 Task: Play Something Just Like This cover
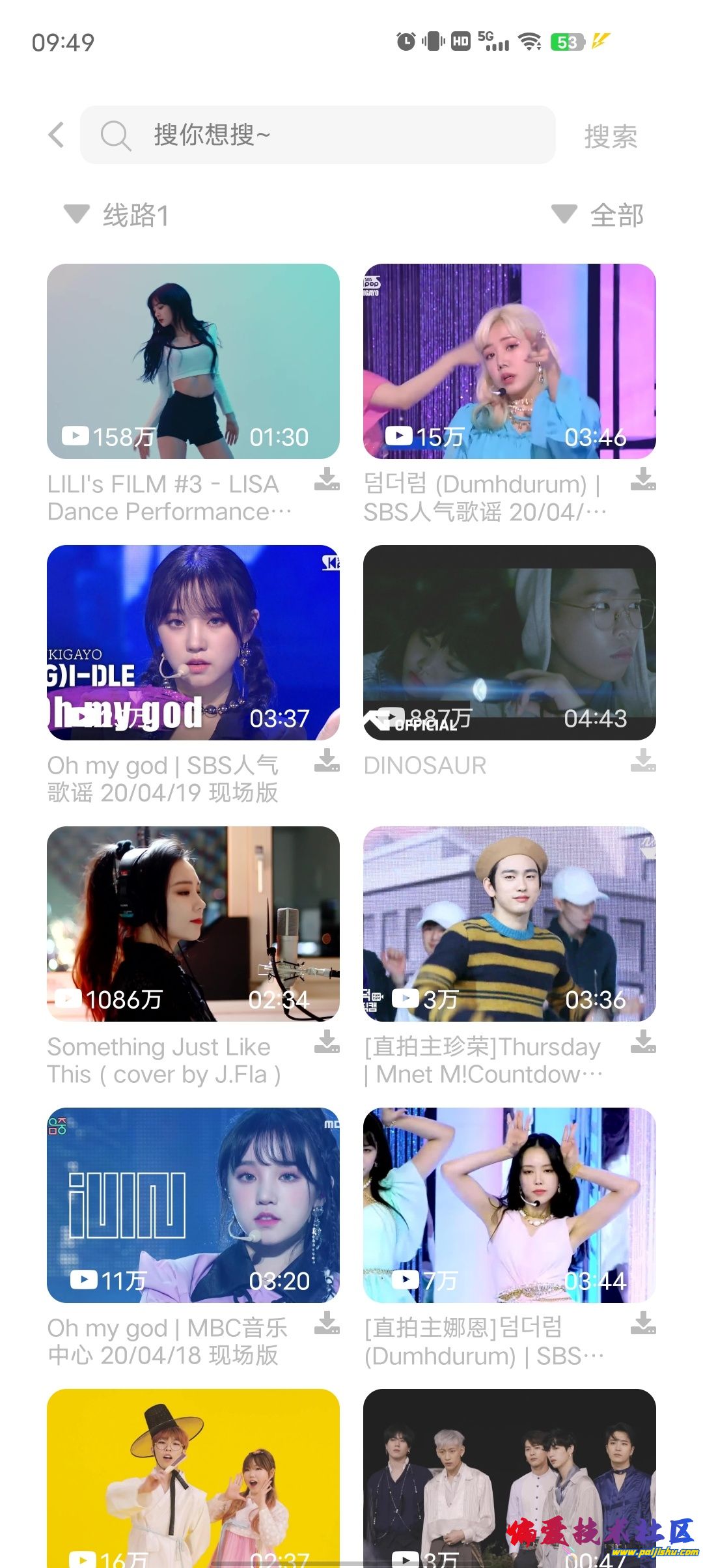(x=193, y=924)
